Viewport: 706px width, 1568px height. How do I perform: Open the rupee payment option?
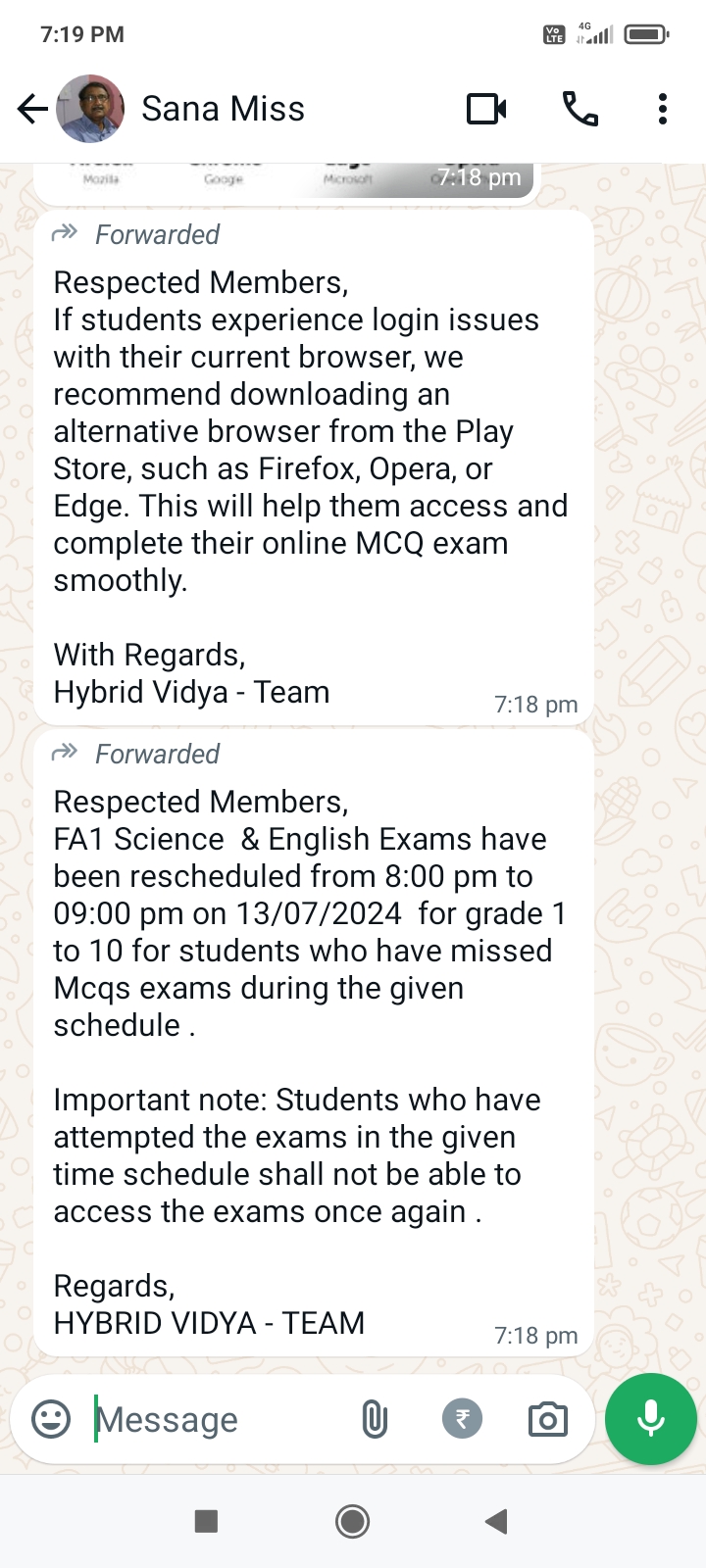pyautogui.click(x=462, y=1419)
